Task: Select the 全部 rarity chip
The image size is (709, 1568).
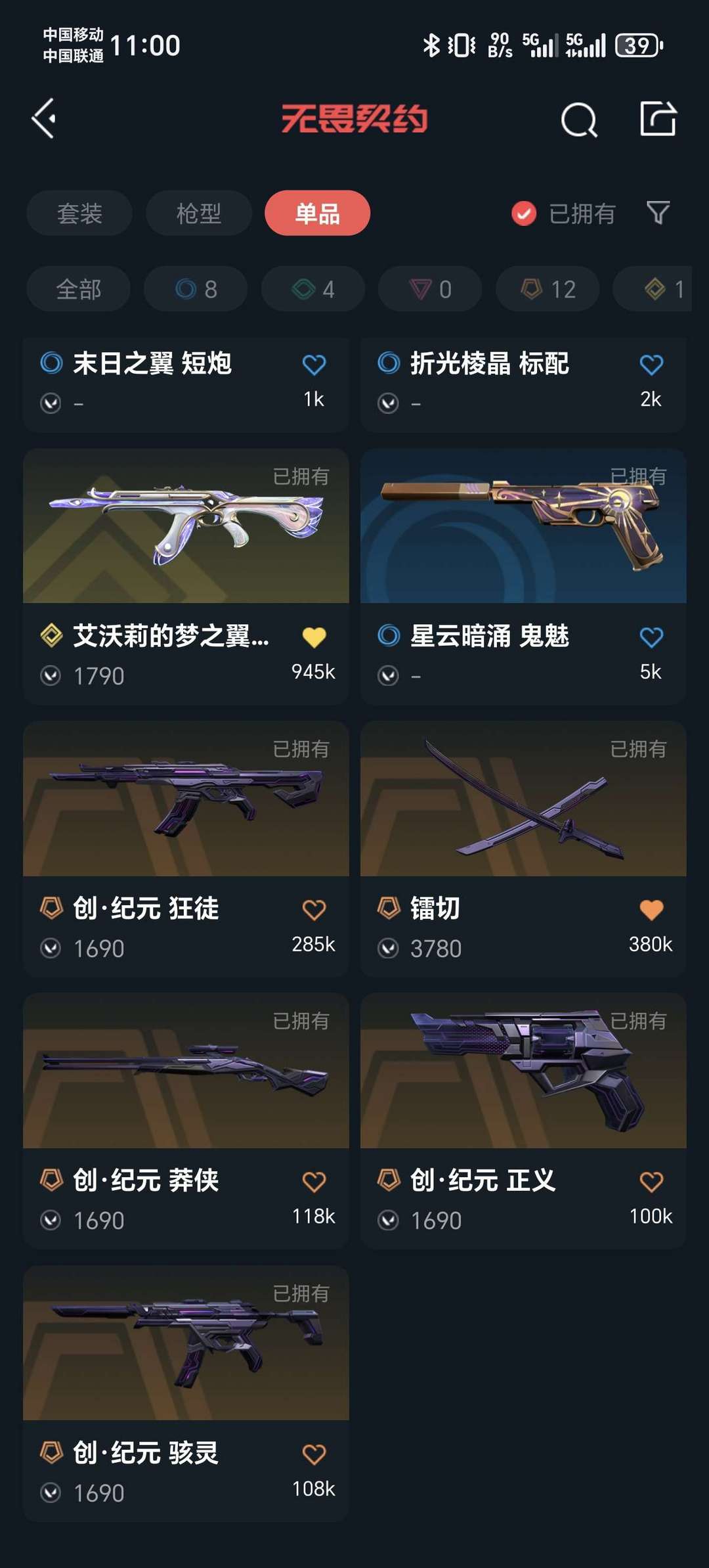Action: pyautogui.click(x=79, y=289)
